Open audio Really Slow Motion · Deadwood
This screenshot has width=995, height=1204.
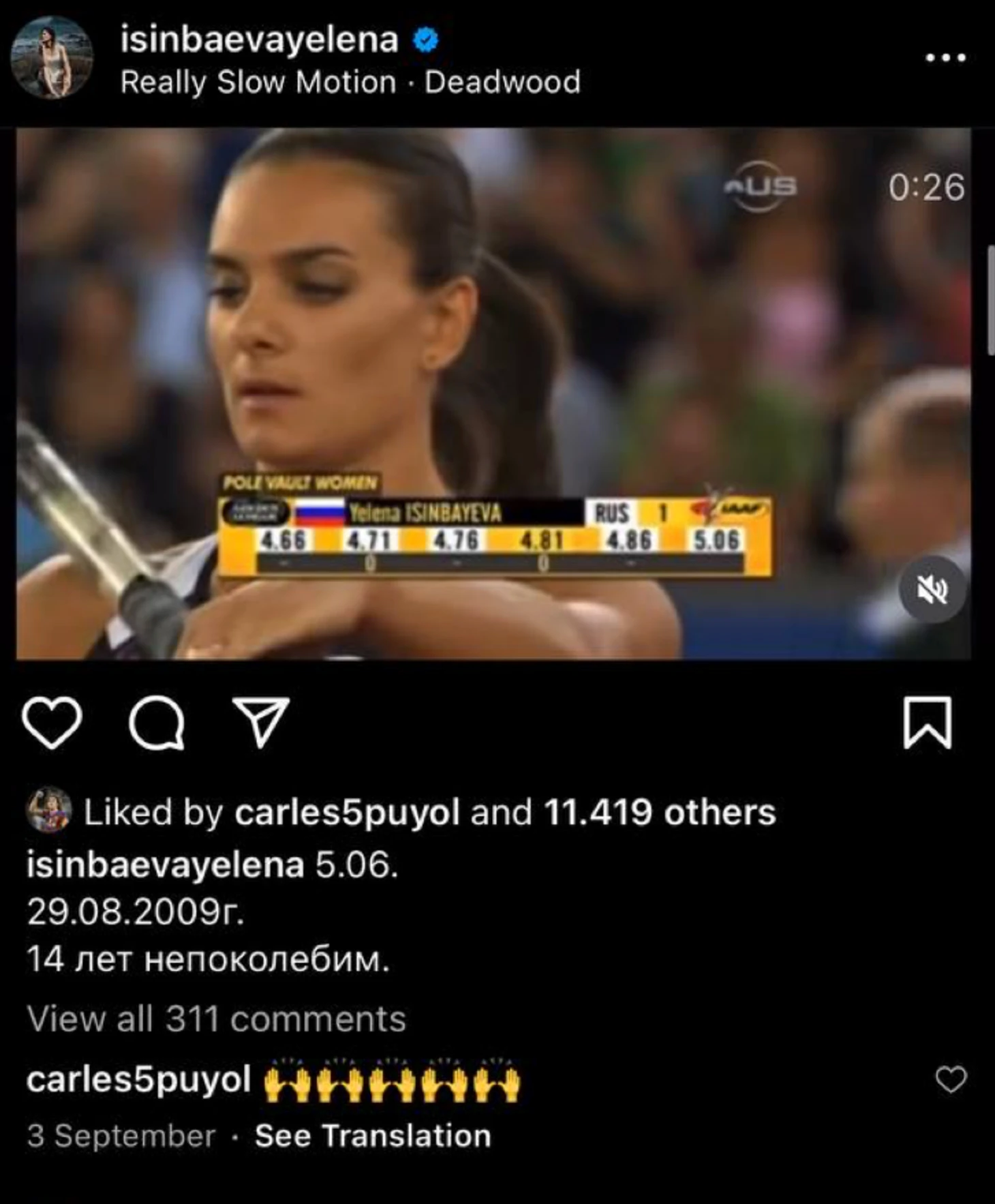(x=350, y=82)
